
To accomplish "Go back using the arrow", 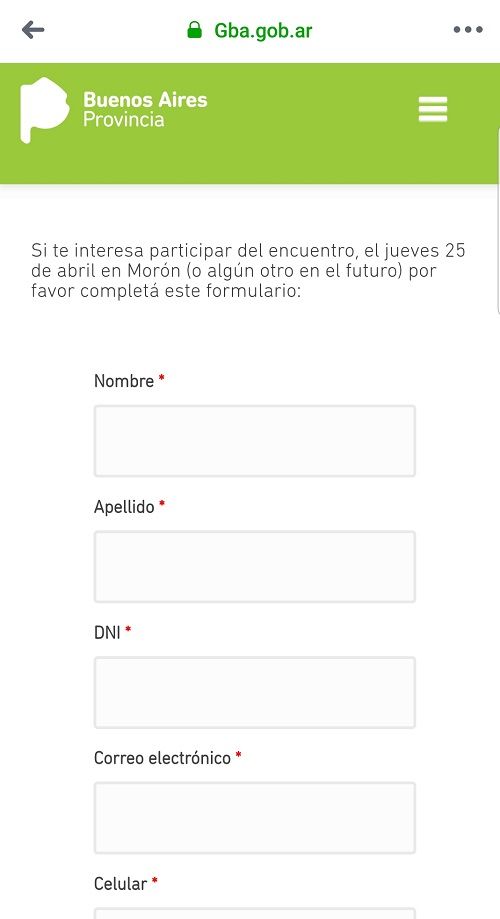I will coord(33,30).
